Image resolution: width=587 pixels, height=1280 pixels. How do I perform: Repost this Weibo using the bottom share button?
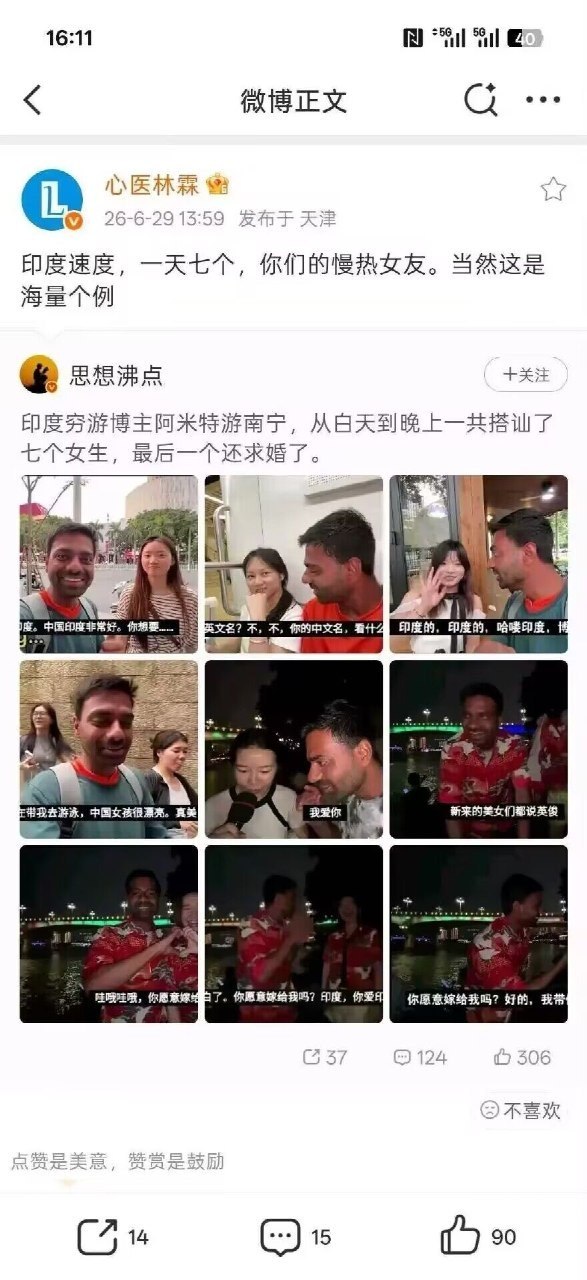(x=113, y=1237)
